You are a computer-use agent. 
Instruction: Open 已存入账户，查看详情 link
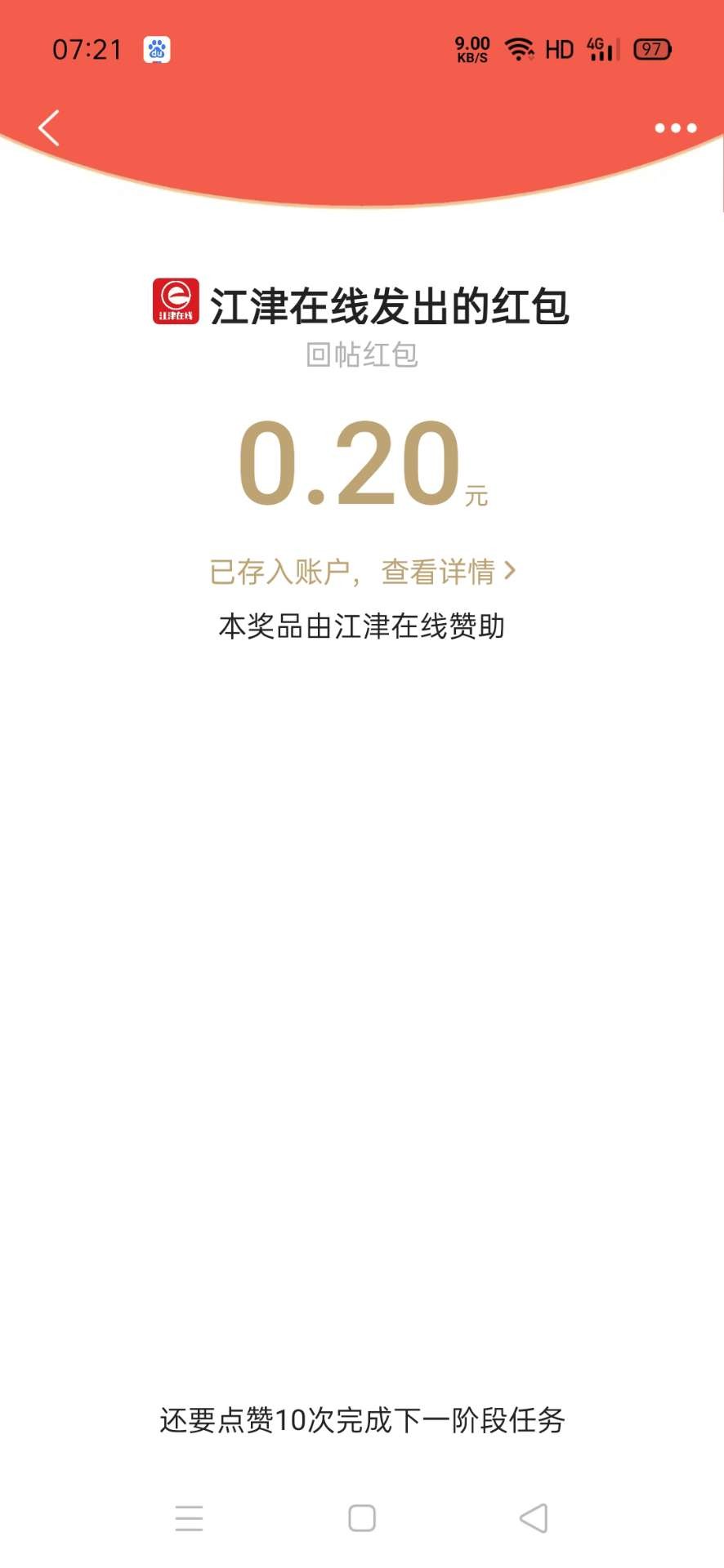(x=362, y=572)
